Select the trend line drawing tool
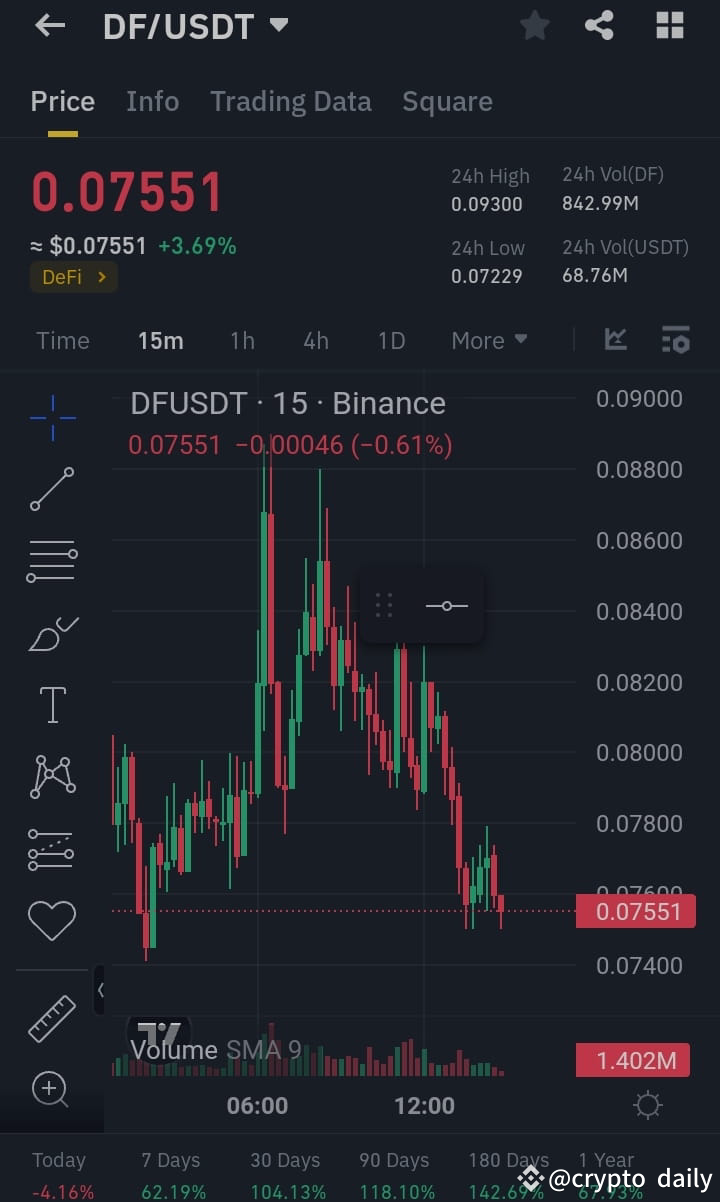This screenshot has height=1202, width=720. click(x=51, y=490)
